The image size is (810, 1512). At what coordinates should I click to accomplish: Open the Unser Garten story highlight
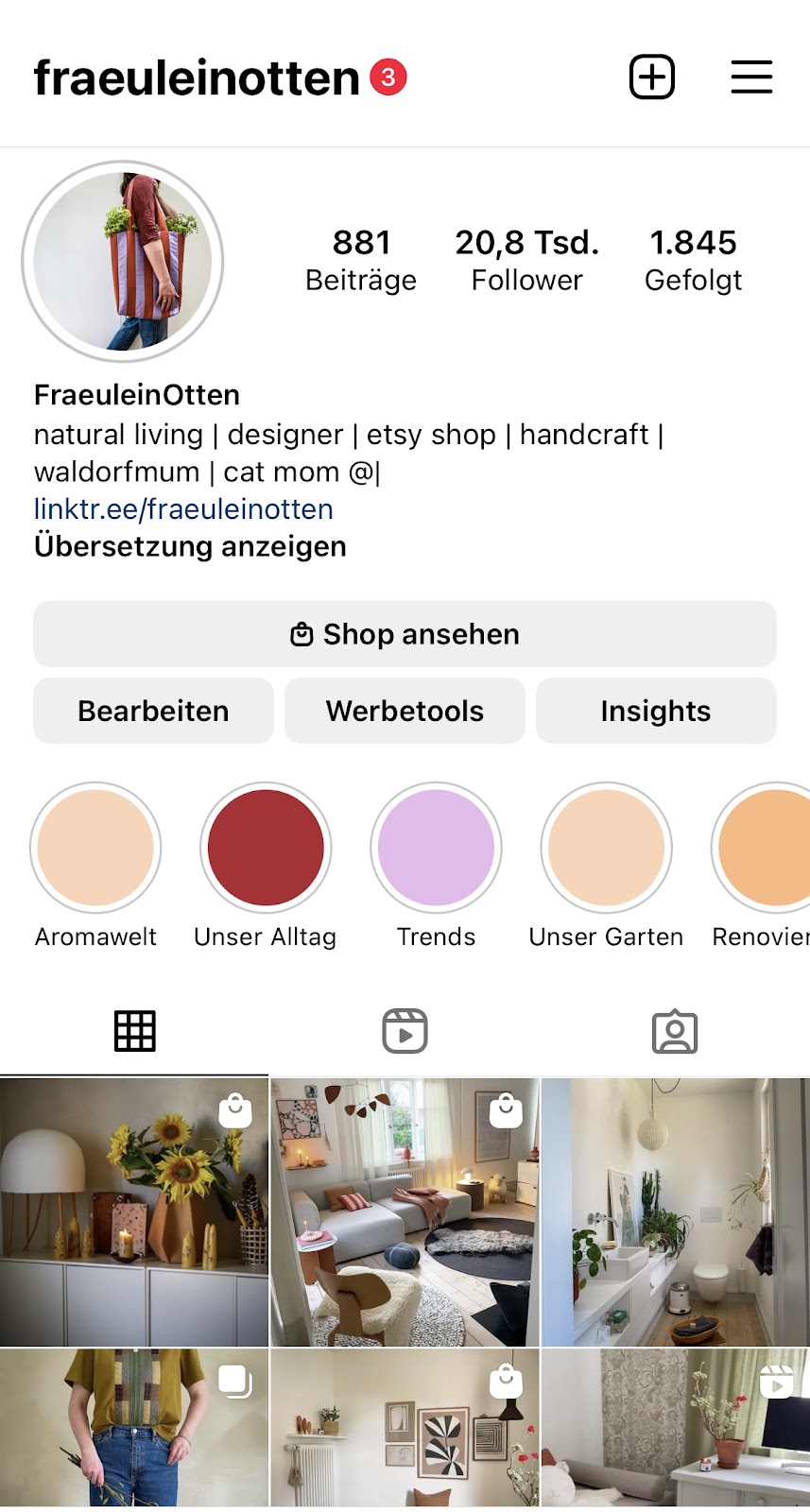pyautogui.click(x=606, y=848)
